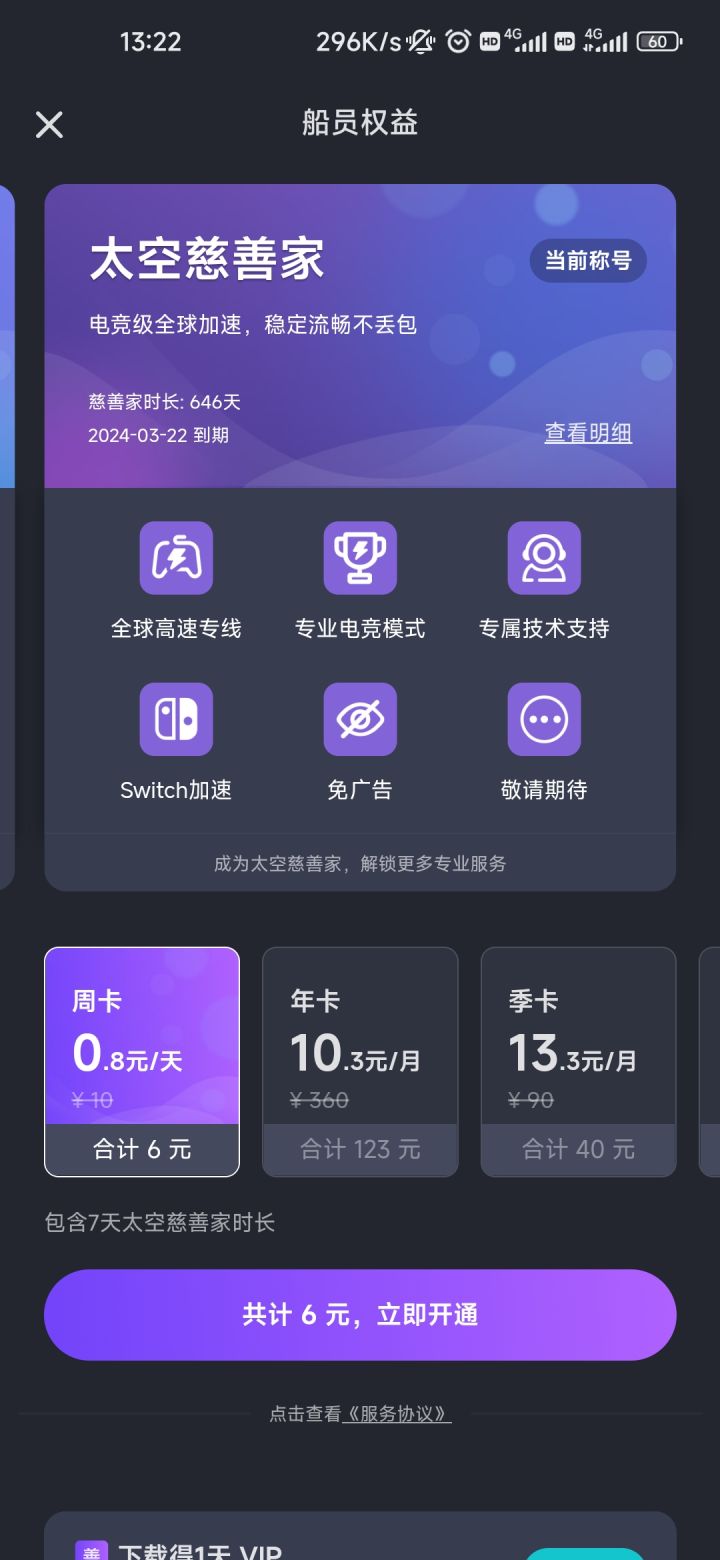Tap the Switch加速 controller icon

click(x=176, y=718)
